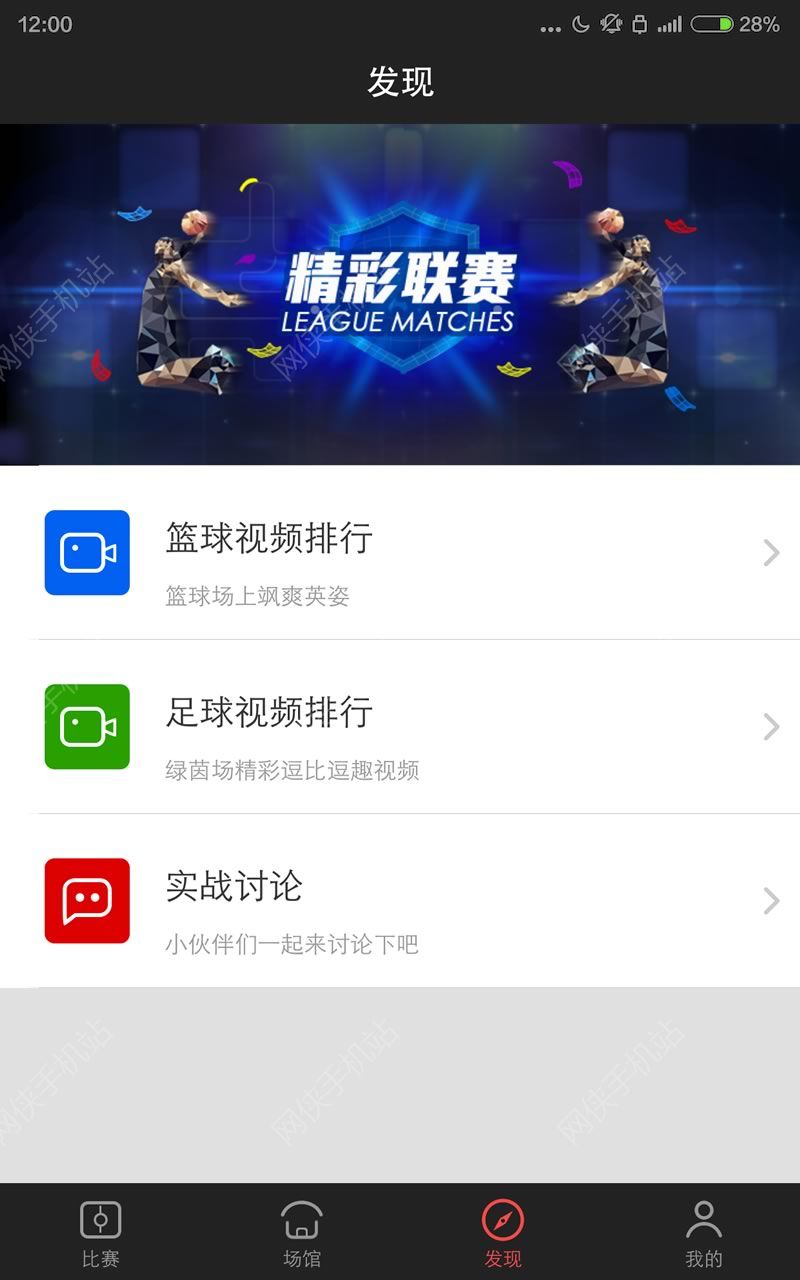This screenshot has width=800, height=1280.
Task: Switch to the 比赛 tab
Action: [100, 1233]
